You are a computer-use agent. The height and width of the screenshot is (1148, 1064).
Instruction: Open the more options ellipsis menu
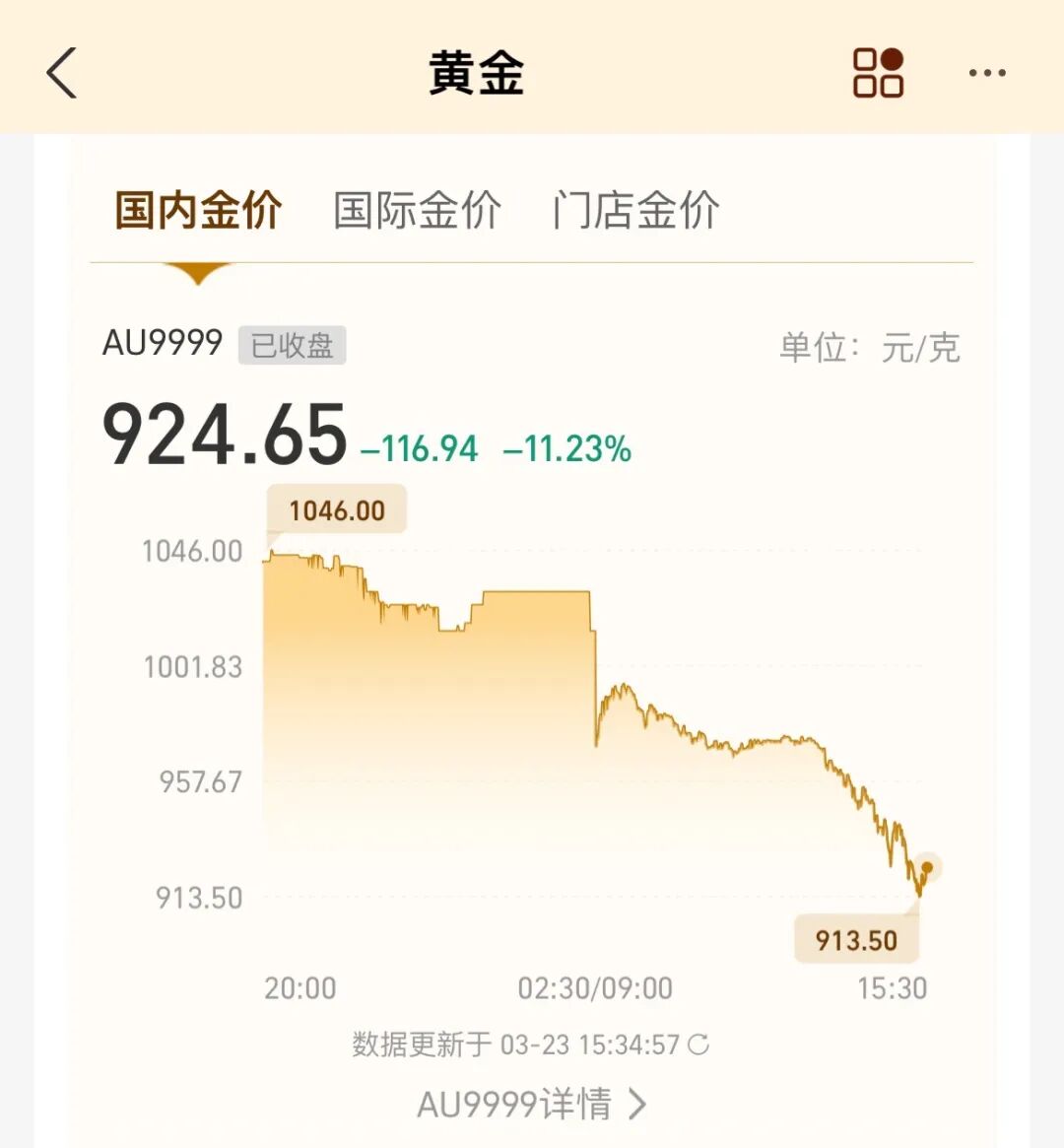(987, 72)
